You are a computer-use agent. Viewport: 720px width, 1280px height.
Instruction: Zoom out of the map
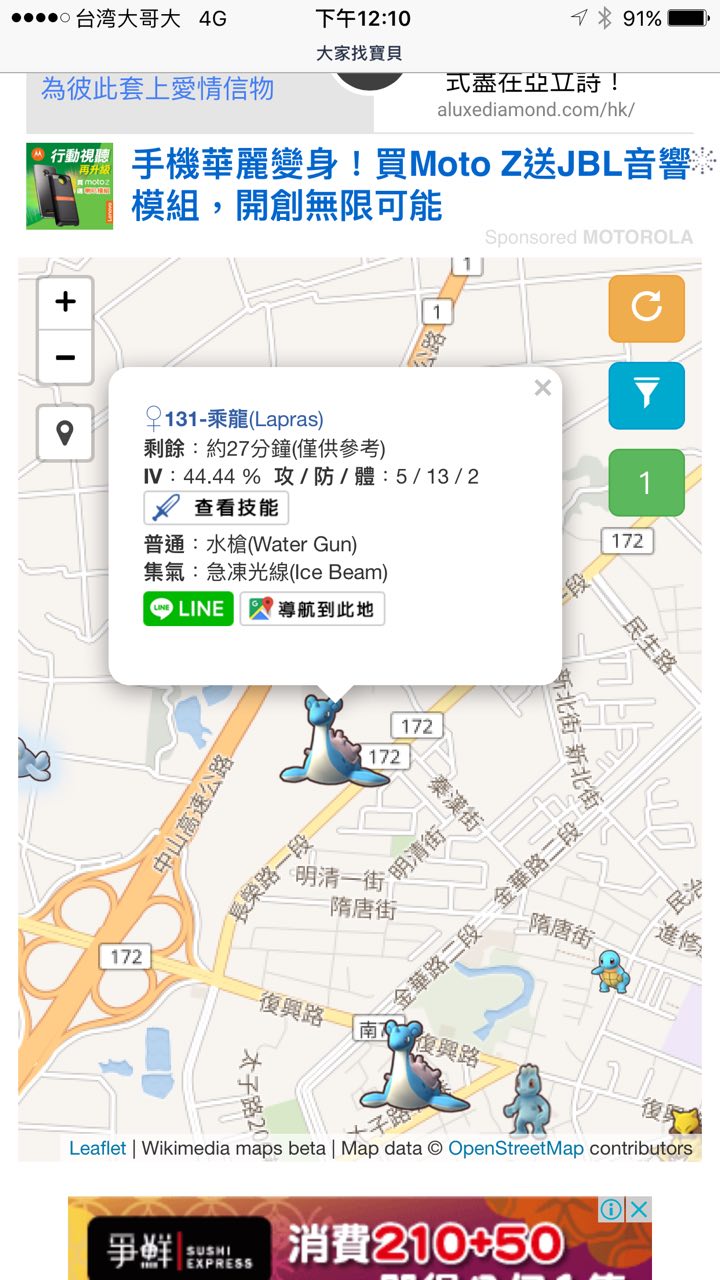point(65,357)
